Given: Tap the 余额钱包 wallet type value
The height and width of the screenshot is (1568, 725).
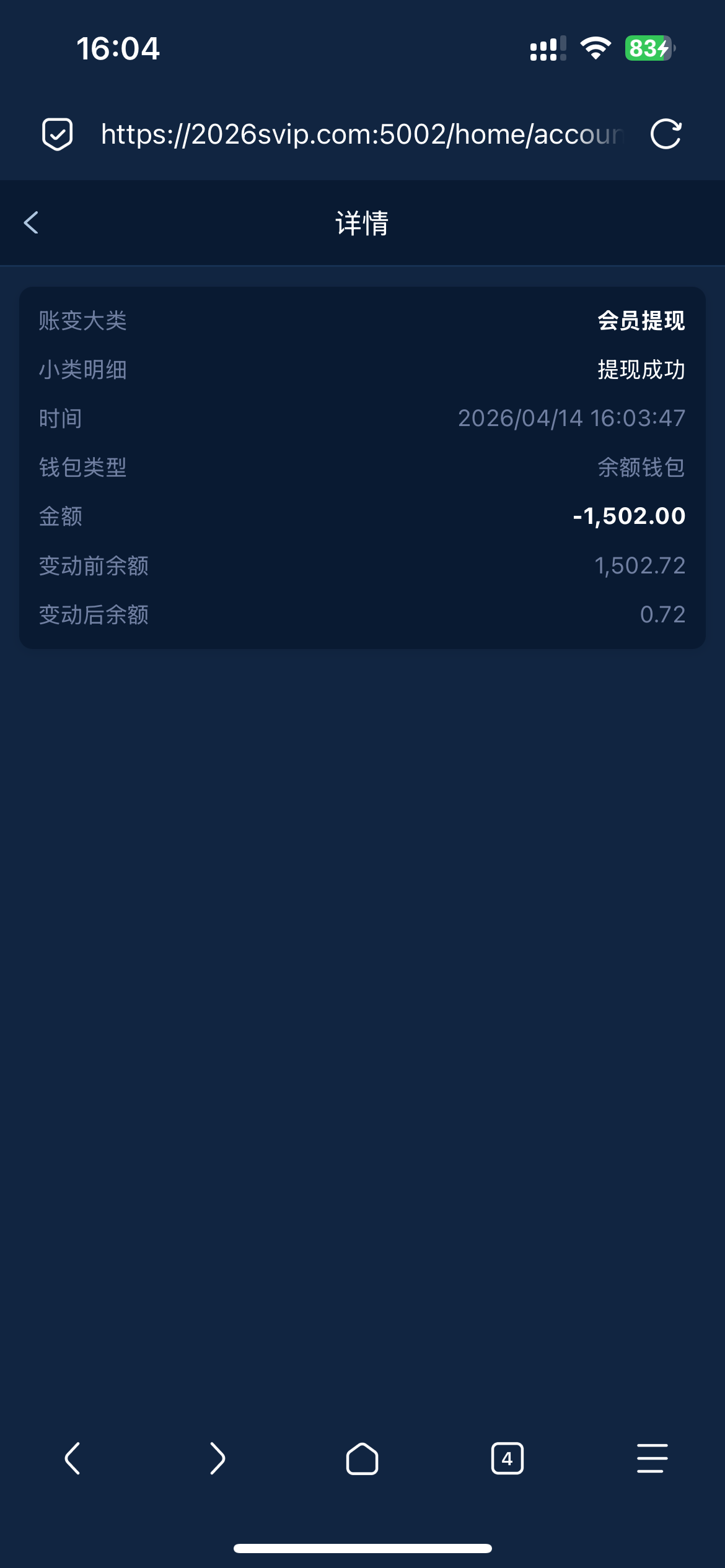Looking at the screenshot, I should pyautogui.click(x=641, y=468).
